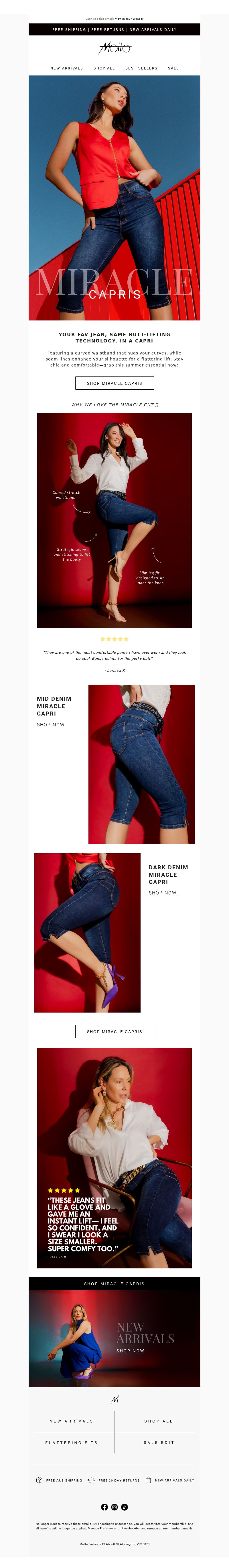
Task: Tap the black Shop Miracle Capris bar
Action: [114, 1284]
